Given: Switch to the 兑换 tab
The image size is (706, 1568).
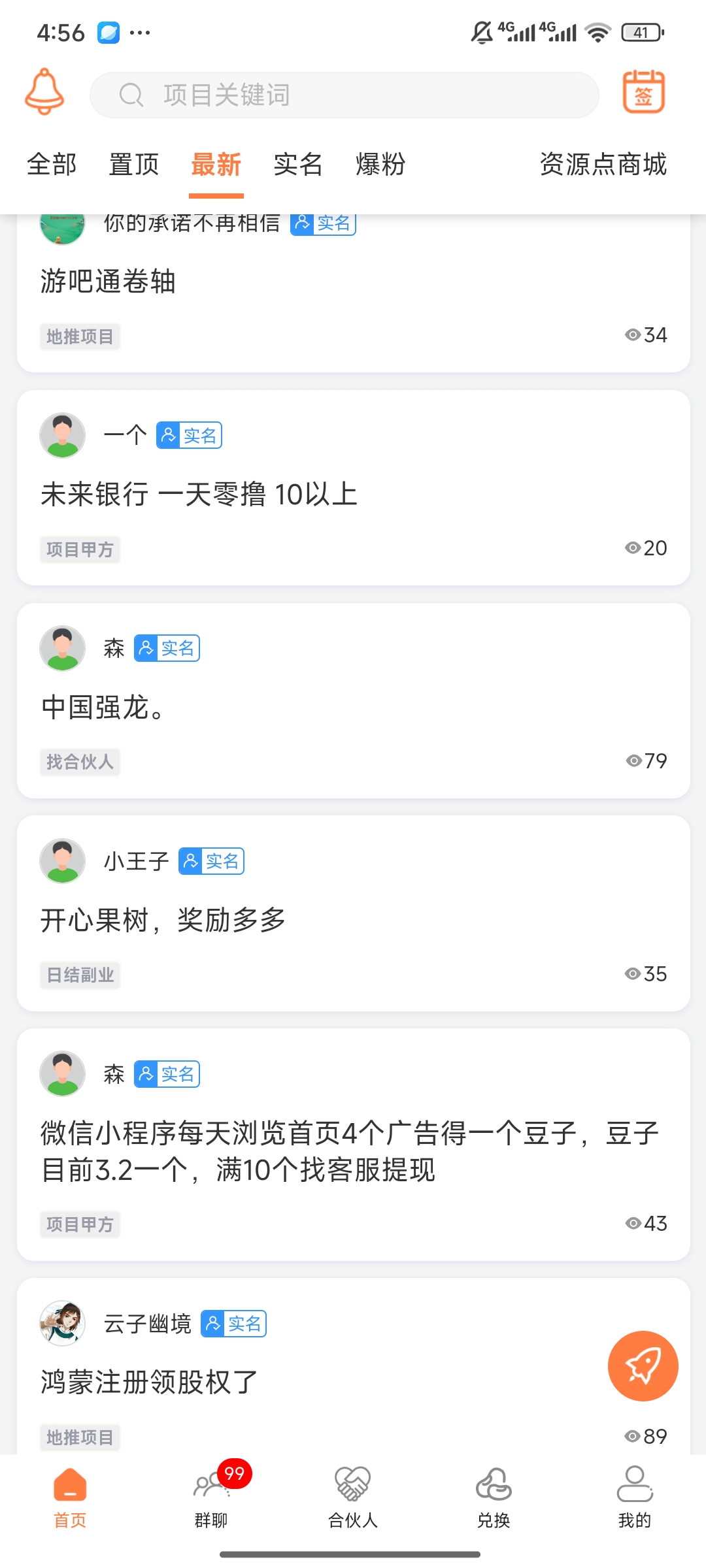Looking at the screenshot, I should (x=494, y=1495).
